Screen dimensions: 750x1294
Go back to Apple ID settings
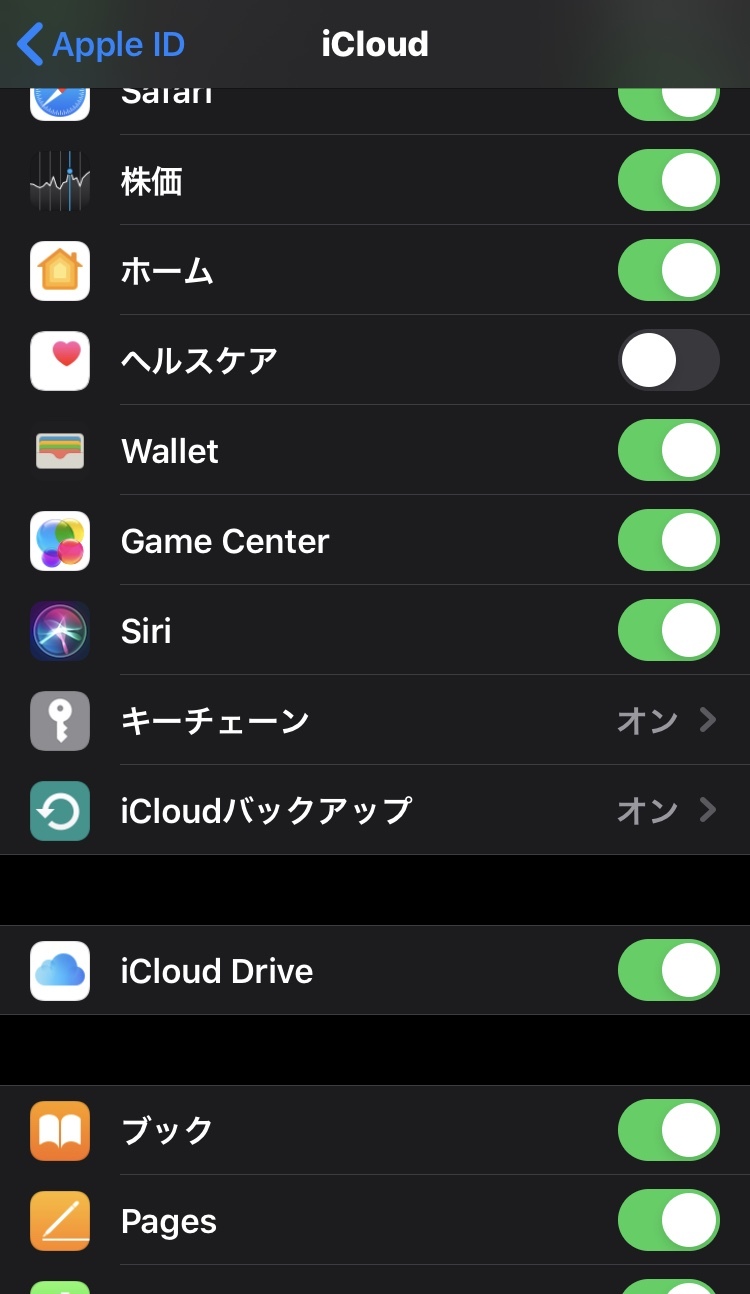coord(102,45)
